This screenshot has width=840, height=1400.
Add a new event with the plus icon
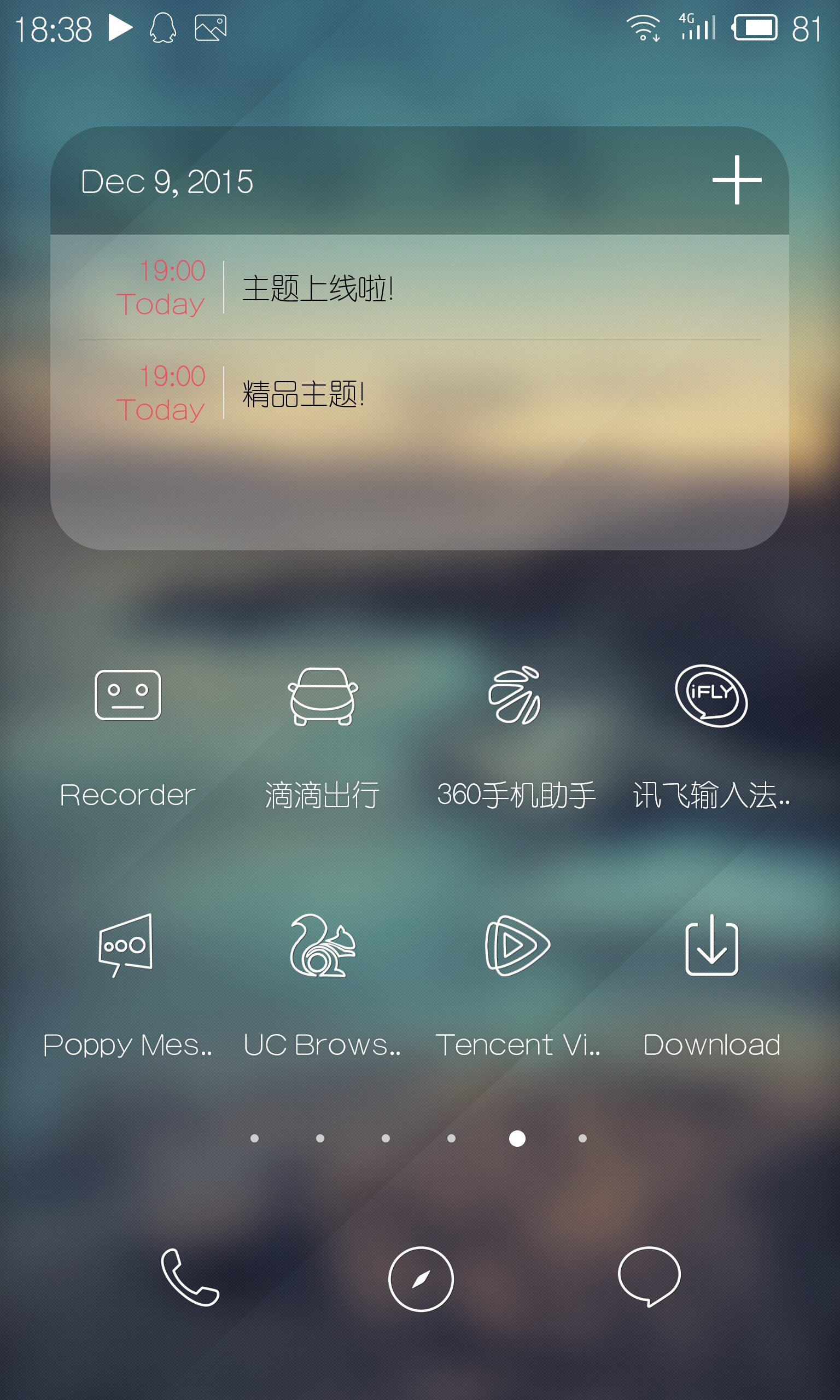737,180
